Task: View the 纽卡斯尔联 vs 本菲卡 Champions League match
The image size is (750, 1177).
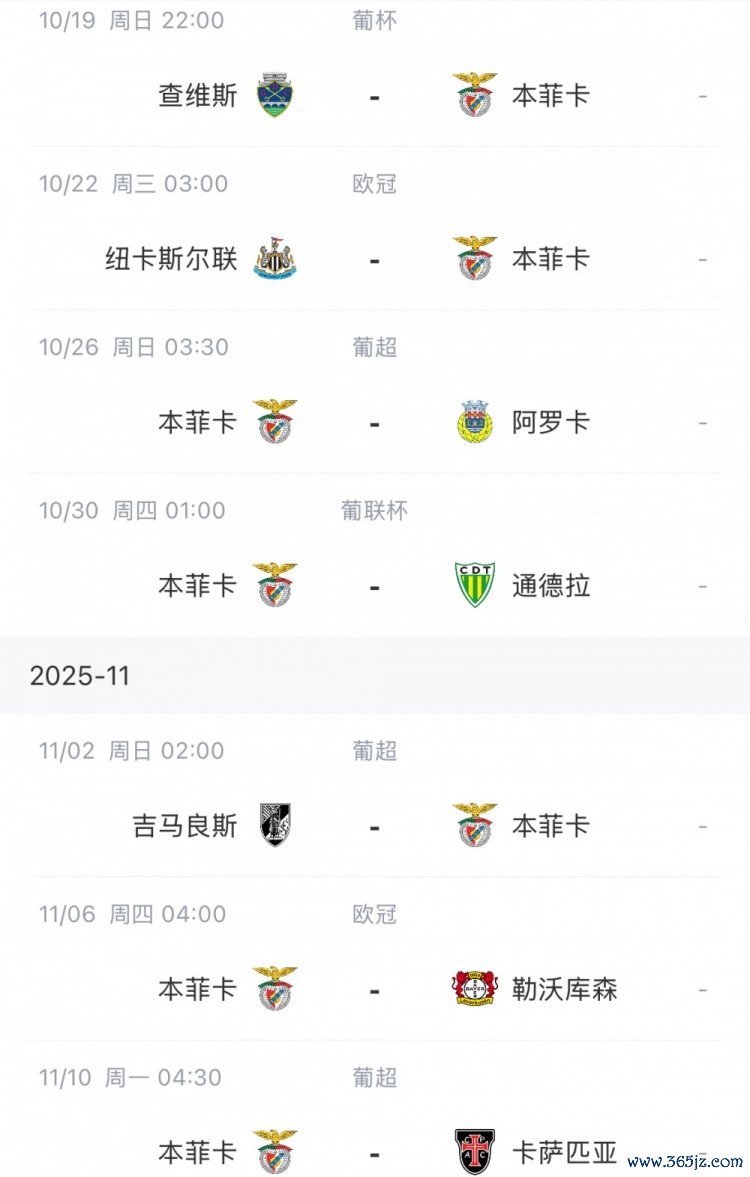Action: pos(374,260)
